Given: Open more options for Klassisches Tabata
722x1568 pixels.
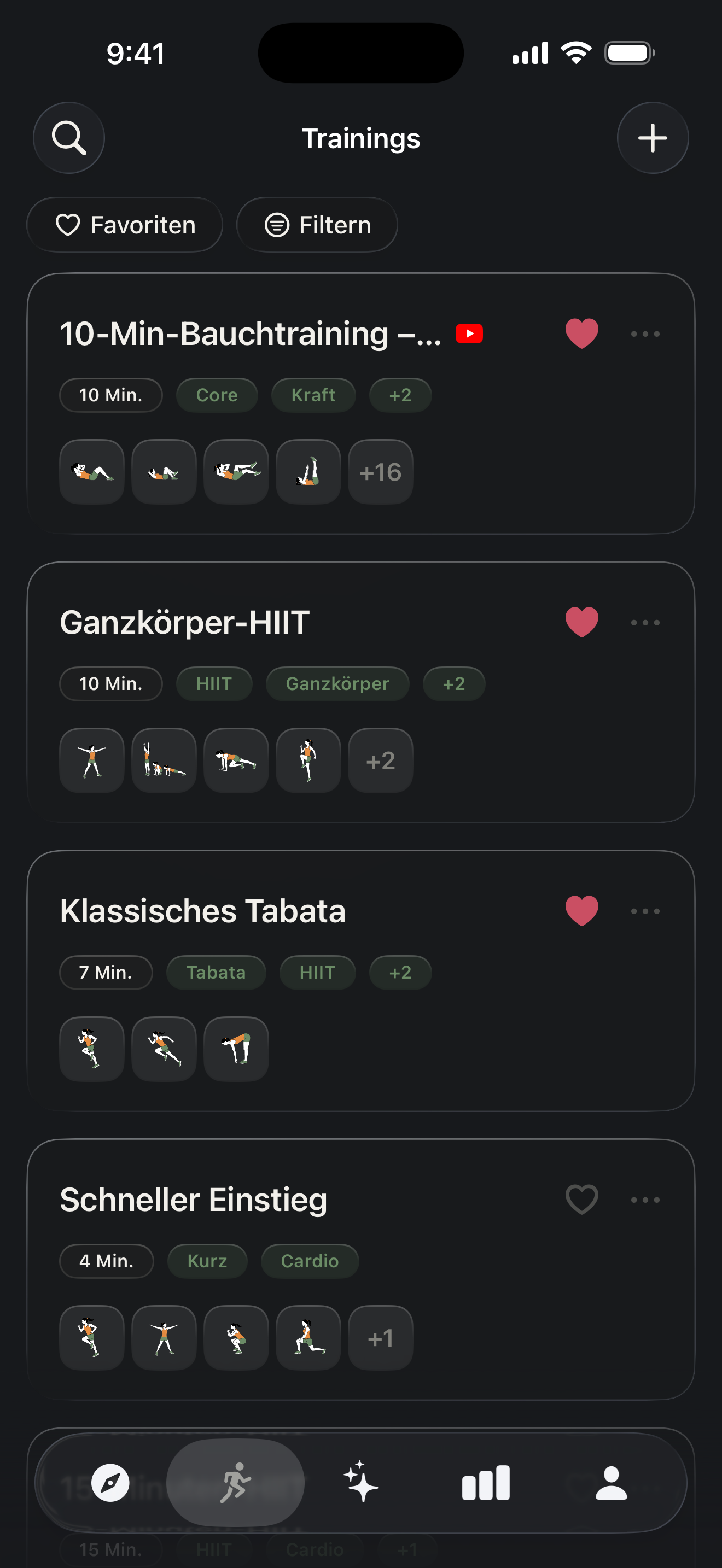Looking at the screenshot, I should (x=645, y=911).
